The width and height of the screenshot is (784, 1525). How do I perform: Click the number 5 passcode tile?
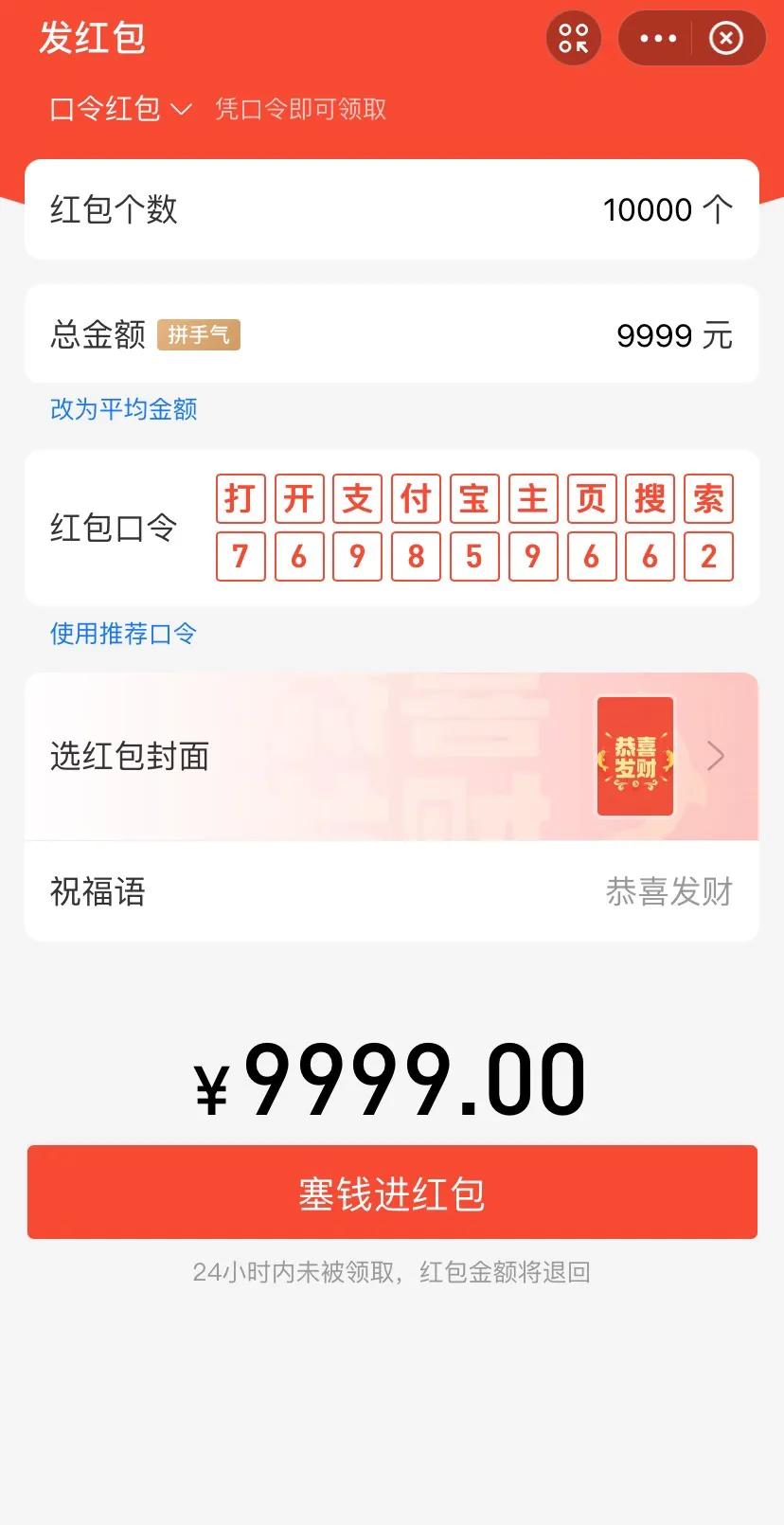tap(474, 557)
